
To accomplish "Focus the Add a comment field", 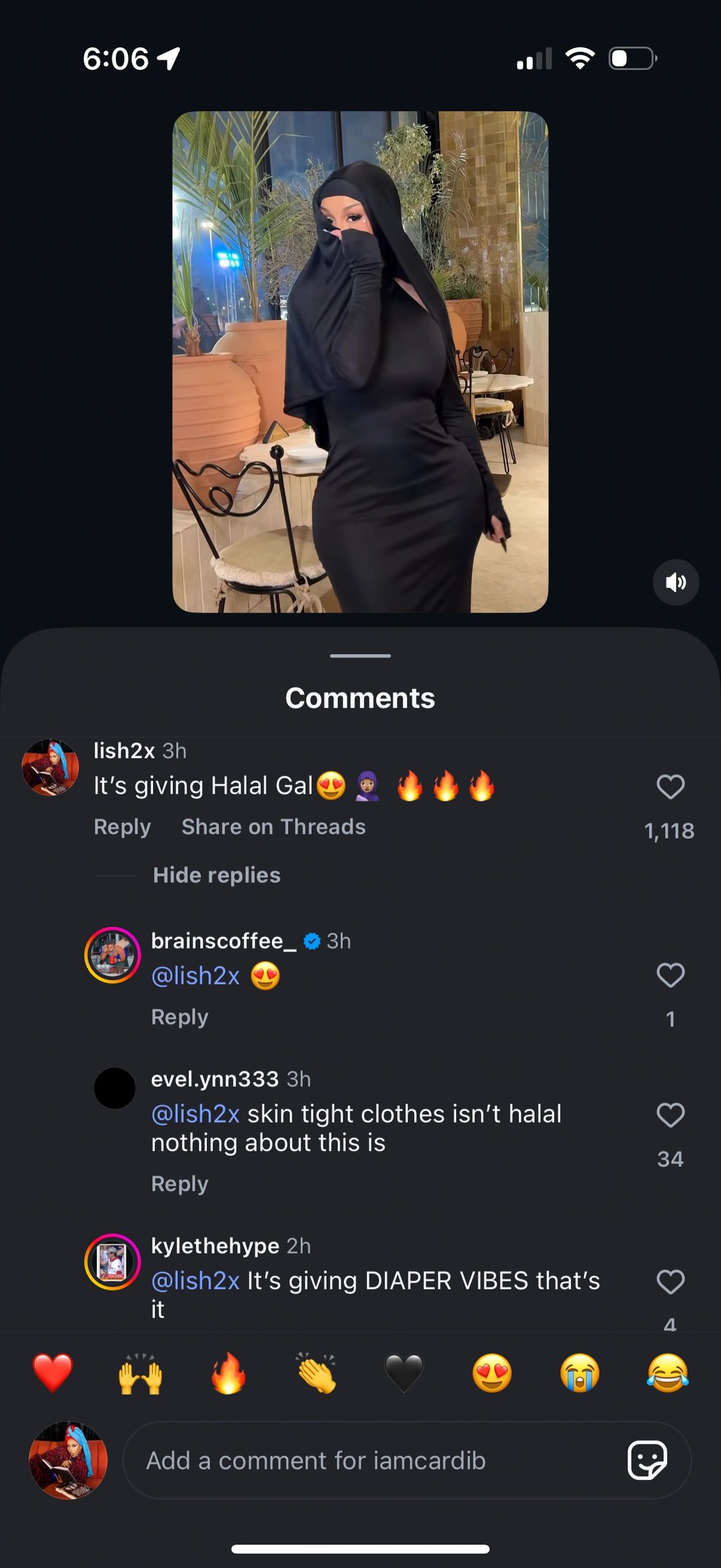I will point(368,1461).
